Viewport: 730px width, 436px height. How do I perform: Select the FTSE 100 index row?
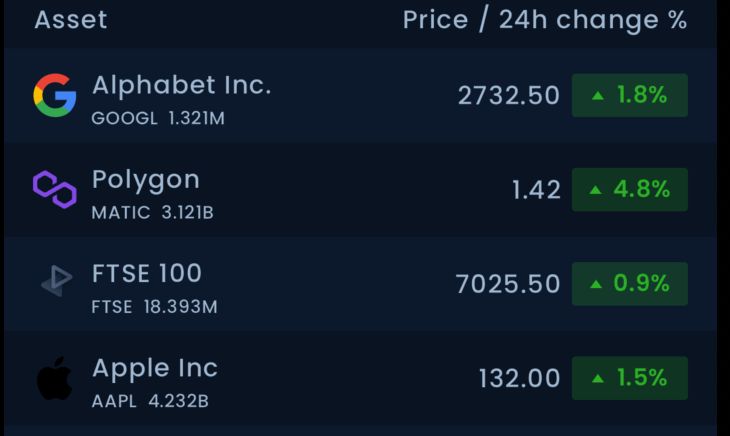pos(147,284)
